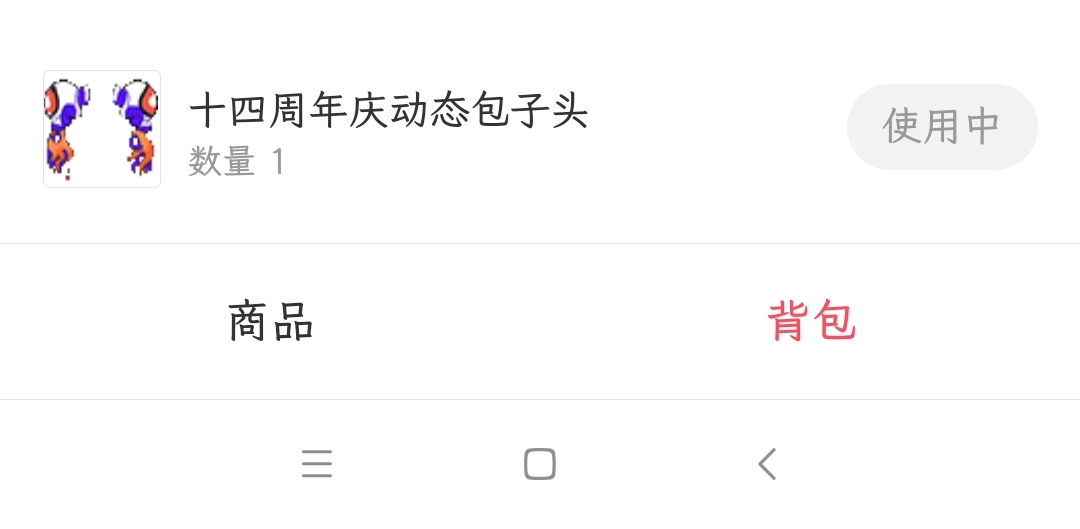Image resolution: width=1080 pixels, height=529 pixels.
Task: Switch to the 商品 tab
Action: [270, 322]
